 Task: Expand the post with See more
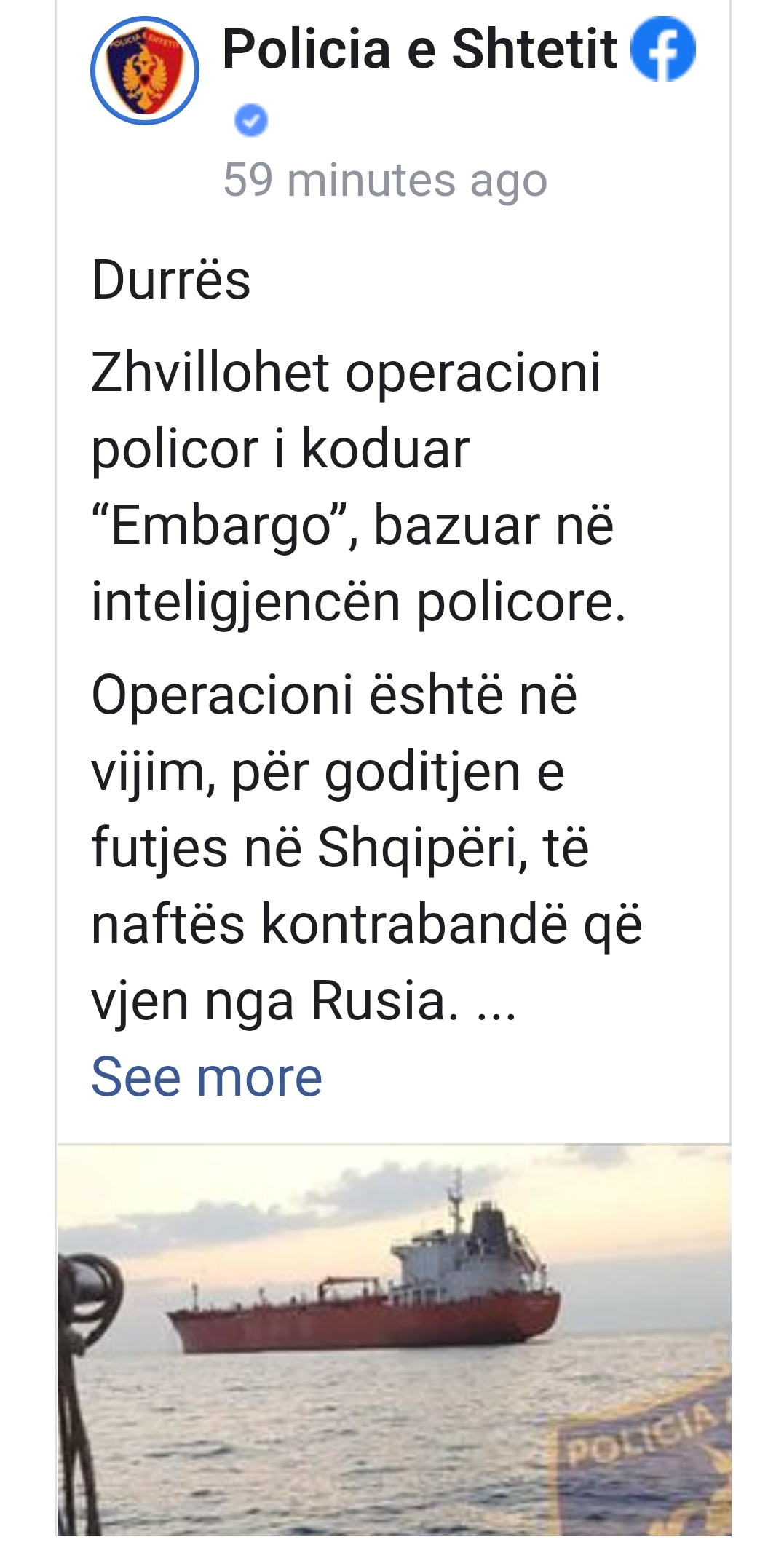(206, 1077)
